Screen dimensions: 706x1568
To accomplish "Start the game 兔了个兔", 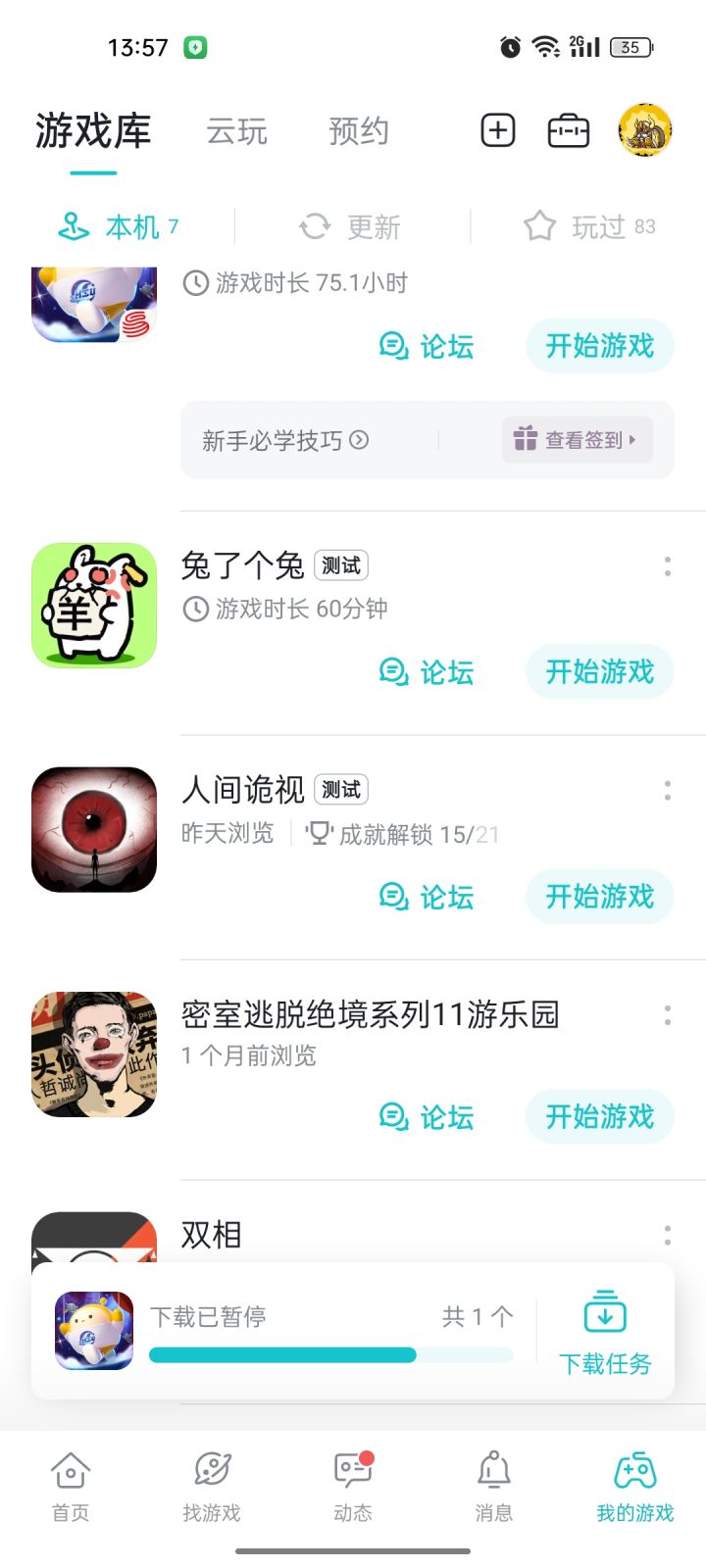I will point(599,672).
